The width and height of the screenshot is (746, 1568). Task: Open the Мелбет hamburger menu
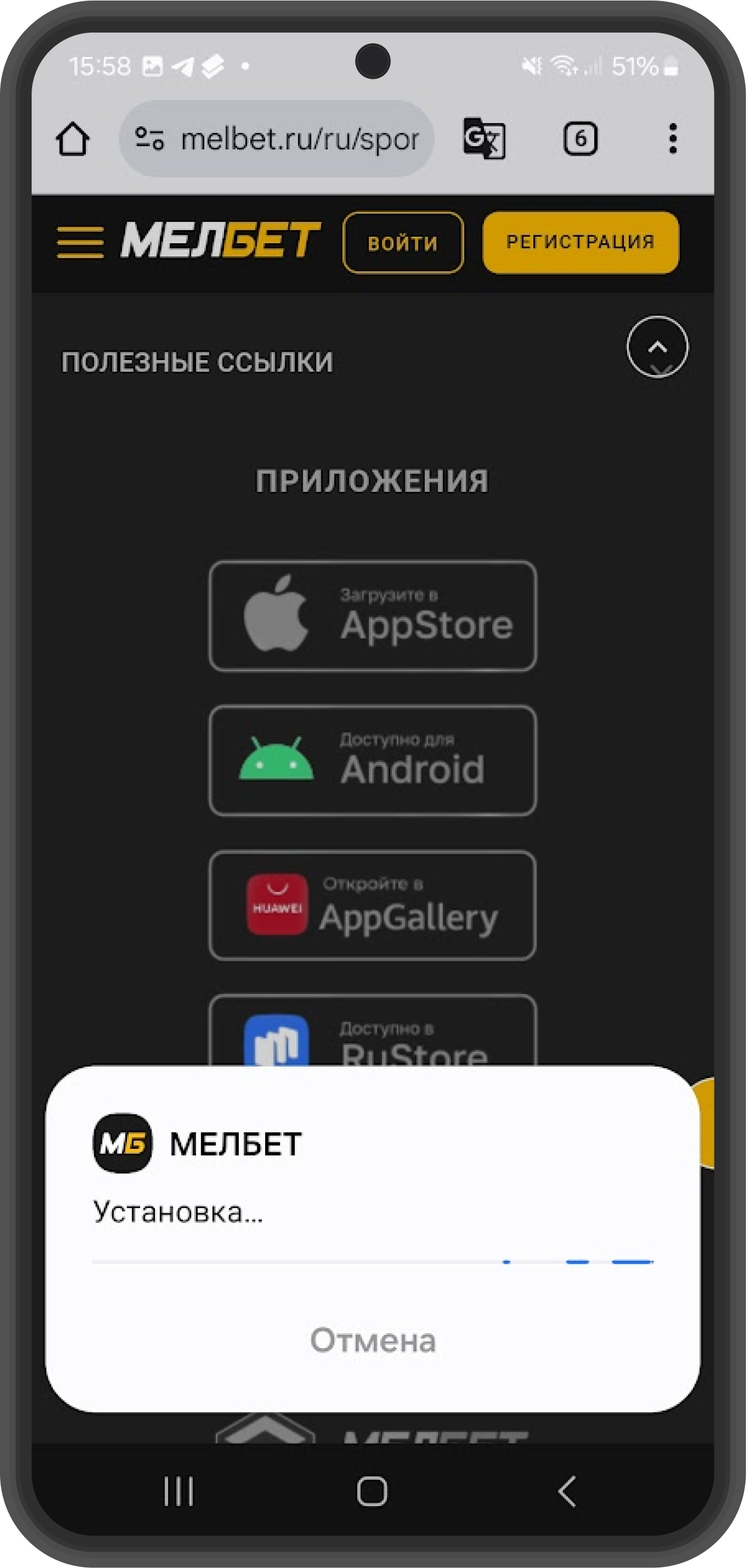coord(80,242)
